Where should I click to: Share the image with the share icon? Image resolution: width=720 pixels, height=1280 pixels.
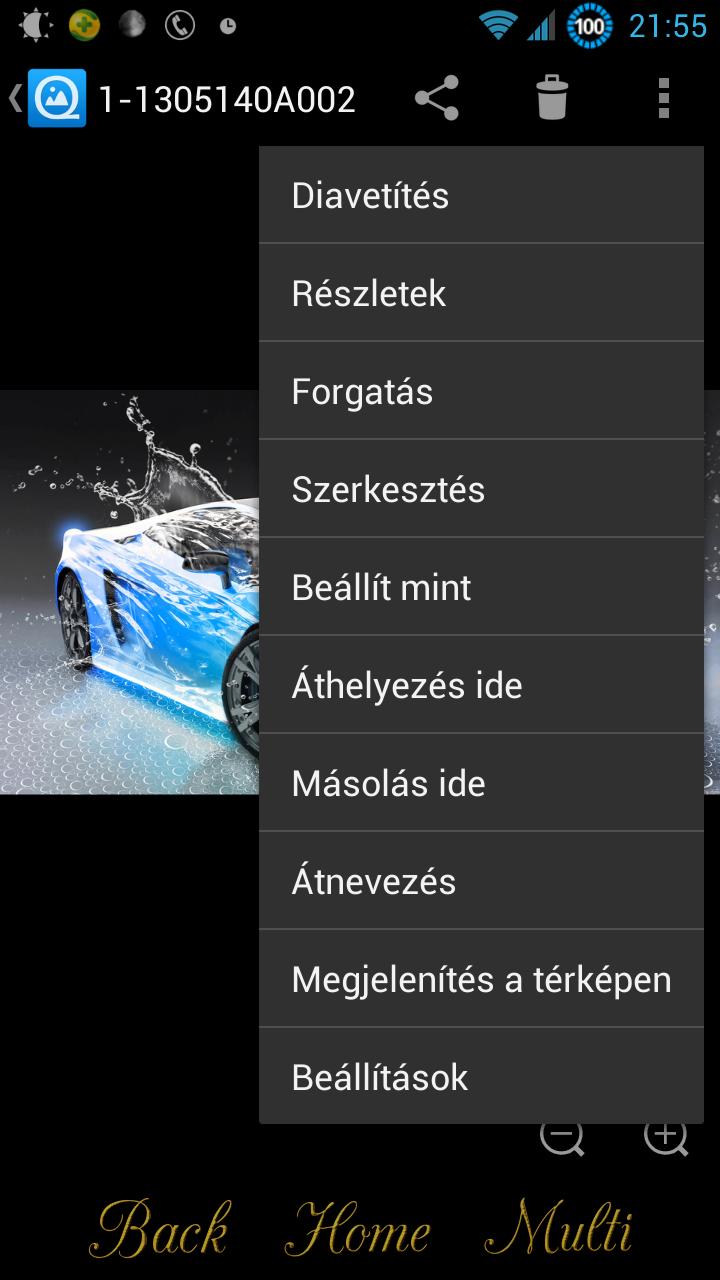437,98
